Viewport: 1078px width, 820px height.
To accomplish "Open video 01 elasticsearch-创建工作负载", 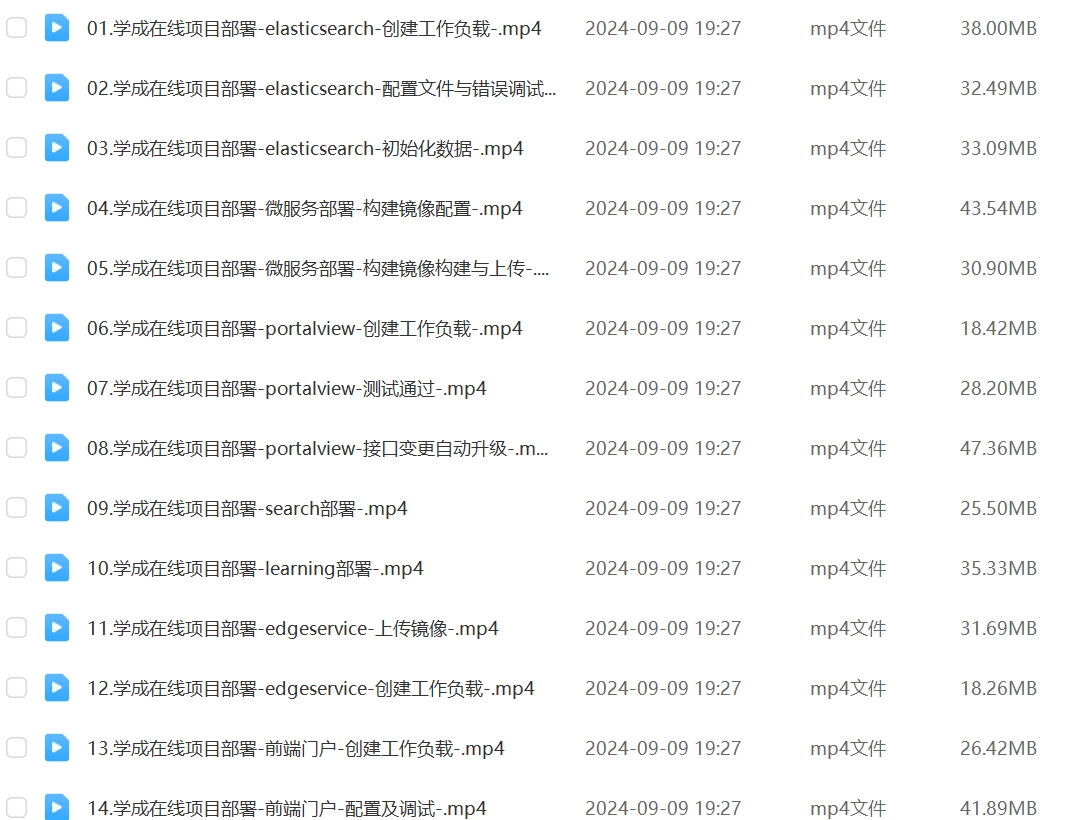I will [314, 28].
